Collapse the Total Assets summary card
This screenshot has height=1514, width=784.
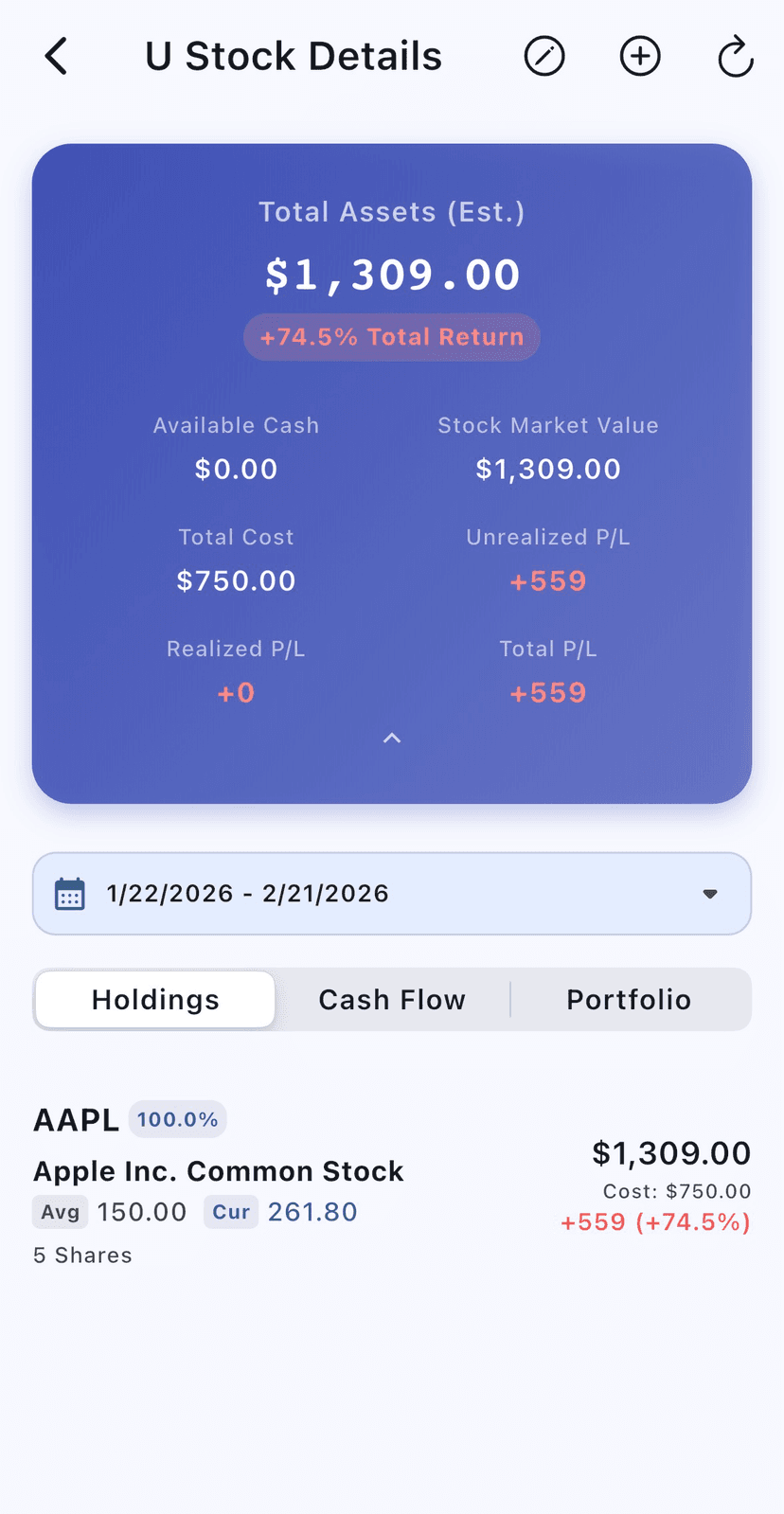(391, 738)
